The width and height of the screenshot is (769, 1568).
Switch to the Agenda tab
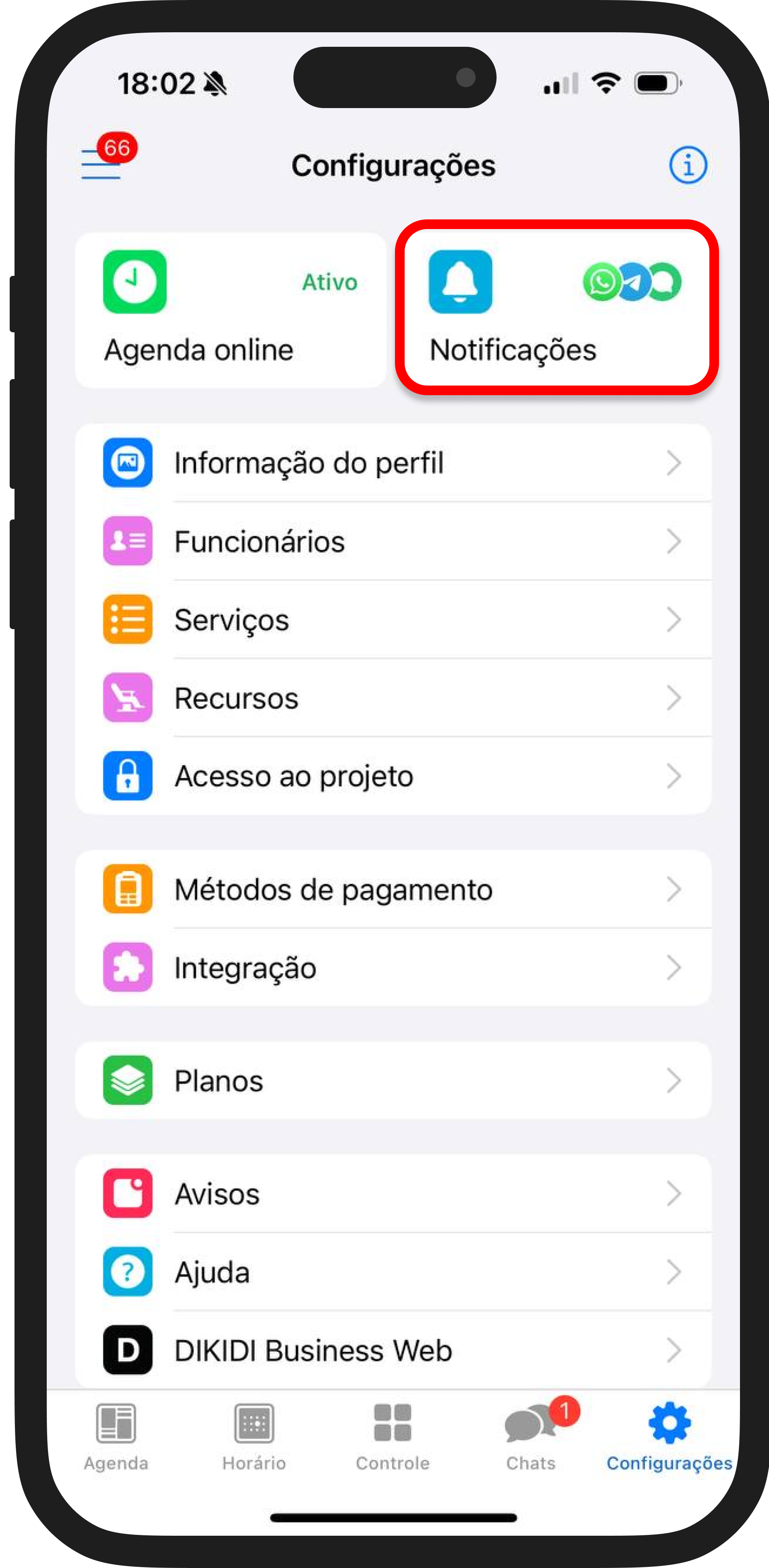point(116,1437)
